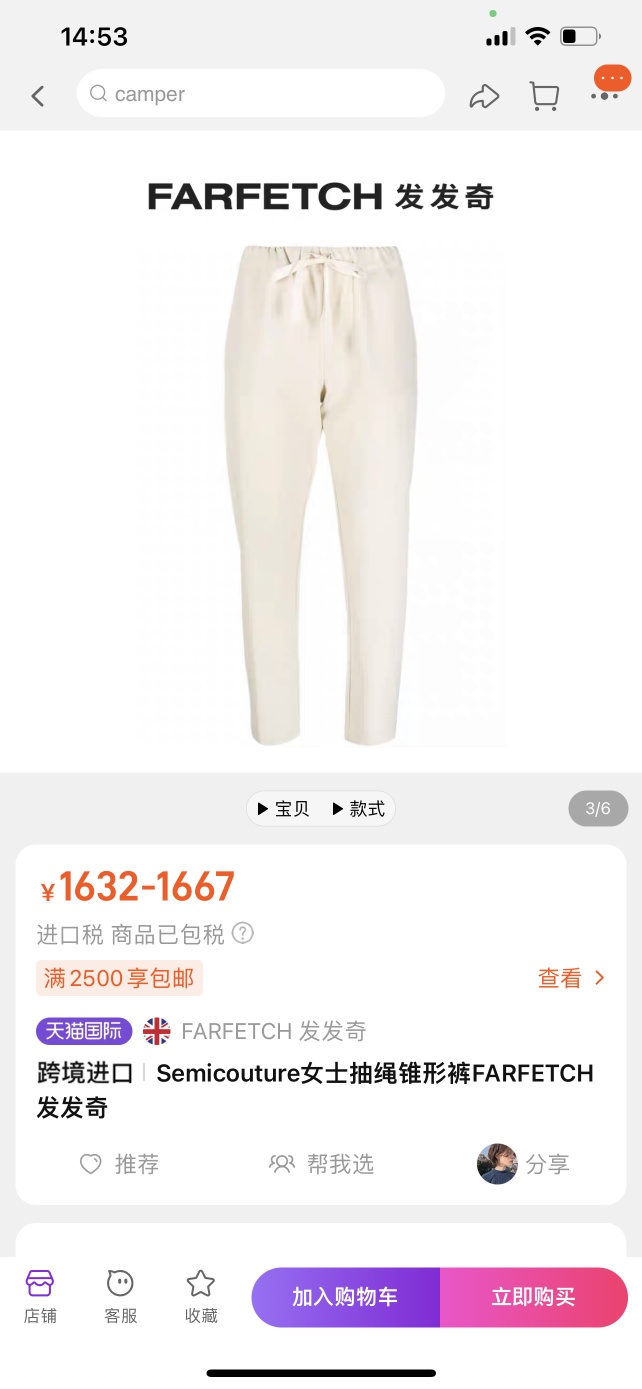Tap 推荐 to recommend this item
The width and height of the screenshot is (642, 1389).
coord(120,1164)
